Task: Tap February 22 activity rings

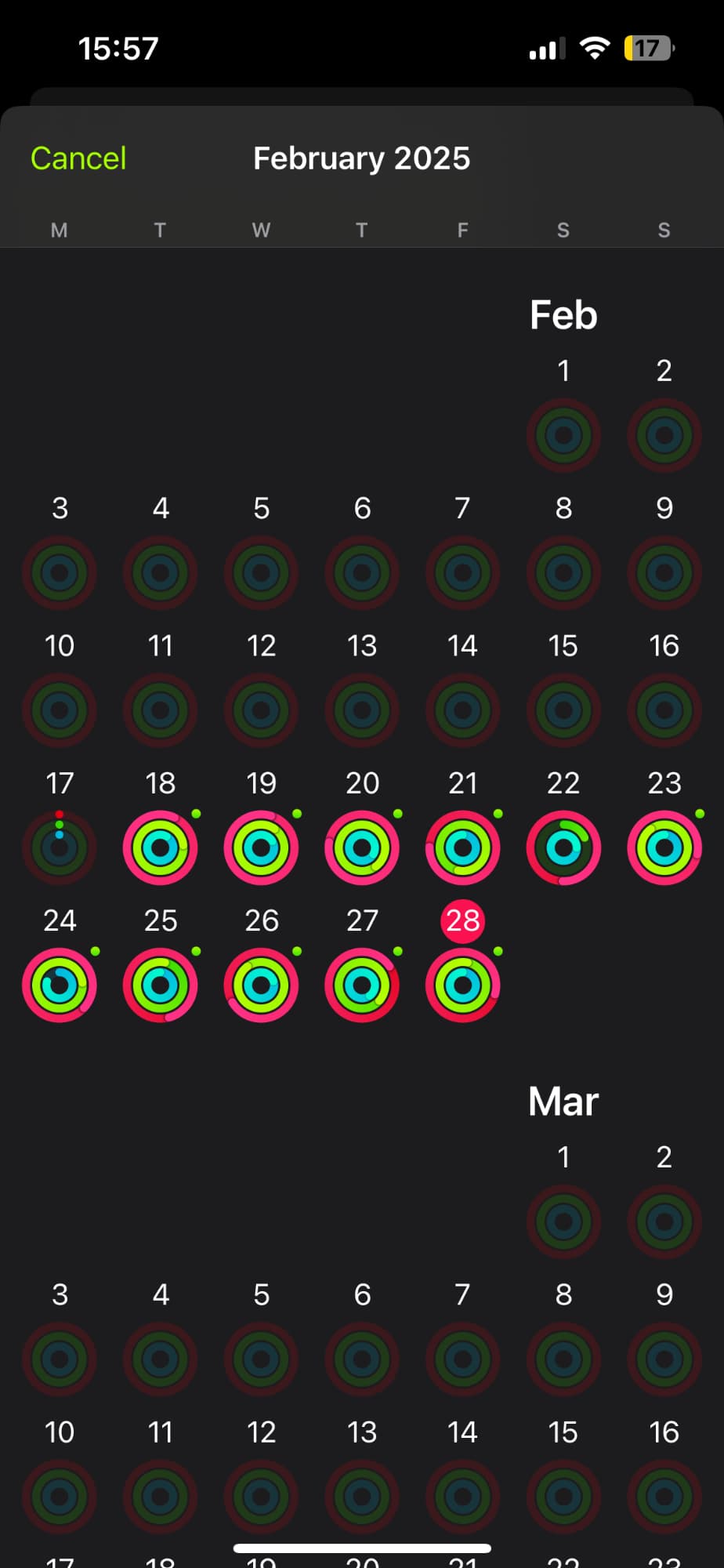Action: click(563, 848)
